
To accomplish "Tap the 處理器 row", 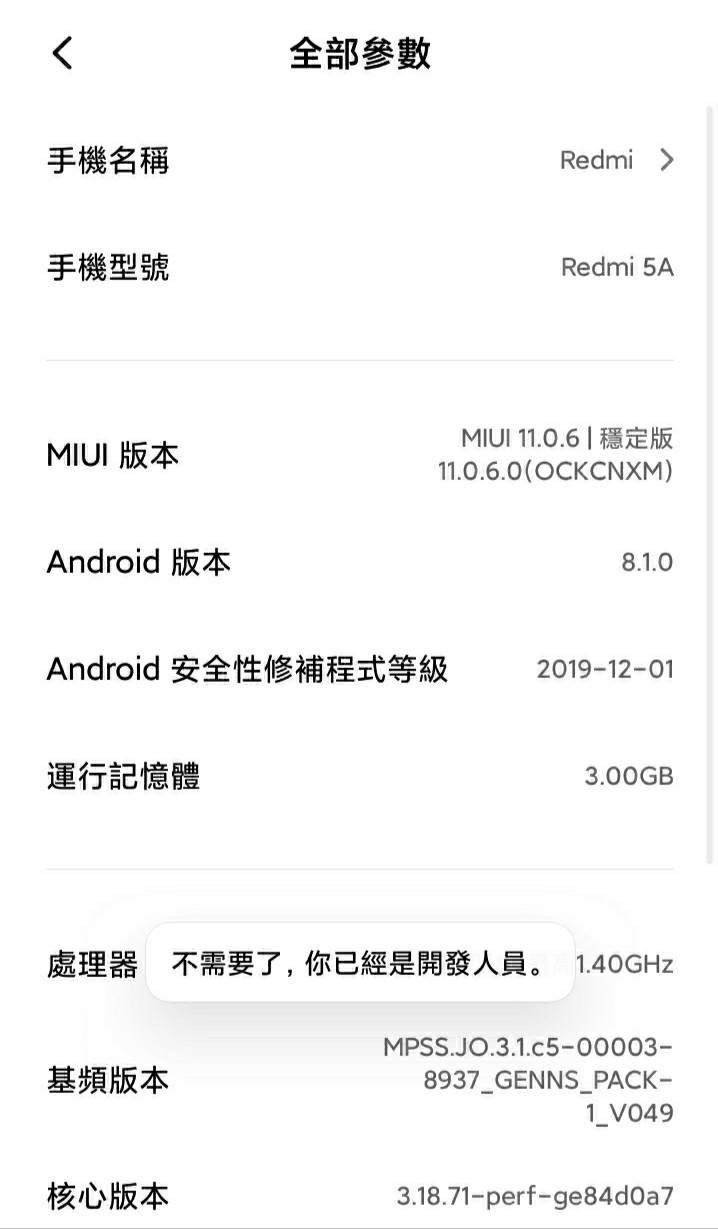I will pyautogui.click(x=92, y=965).
